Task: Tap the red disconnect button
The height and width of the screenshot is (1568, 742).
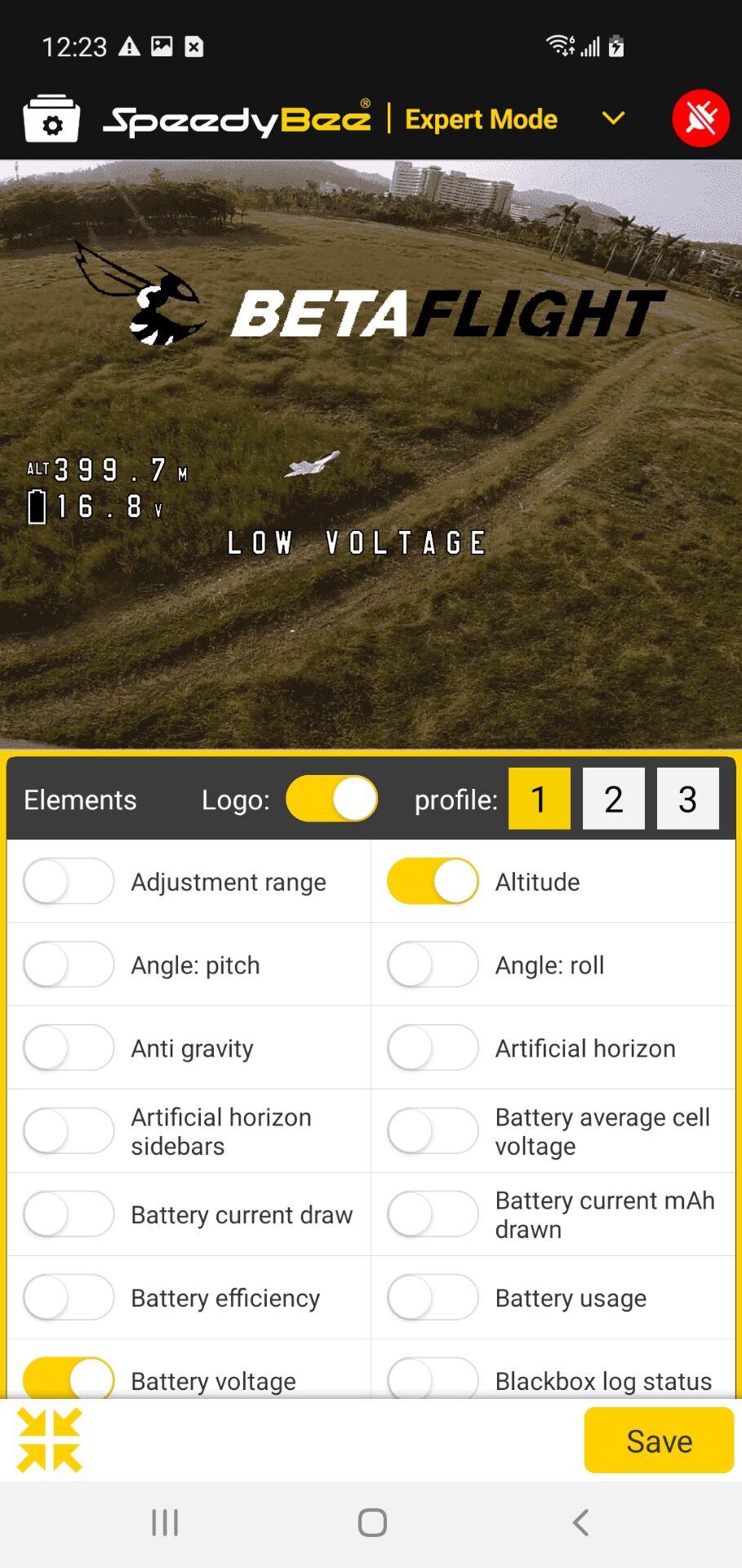Action: (700, 119)
